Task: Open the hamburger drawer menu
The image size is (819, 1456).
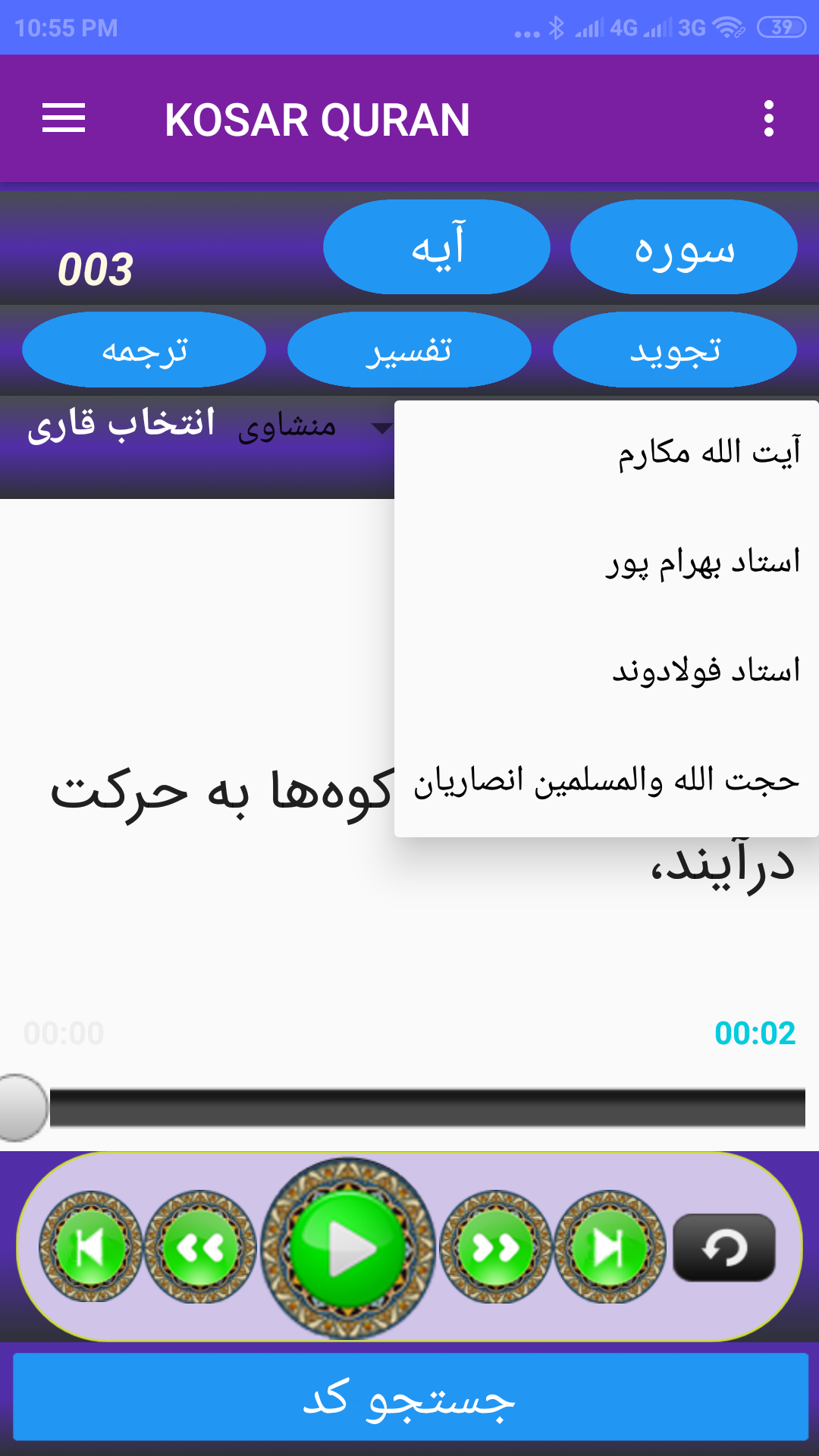Action: pos(64,118)
